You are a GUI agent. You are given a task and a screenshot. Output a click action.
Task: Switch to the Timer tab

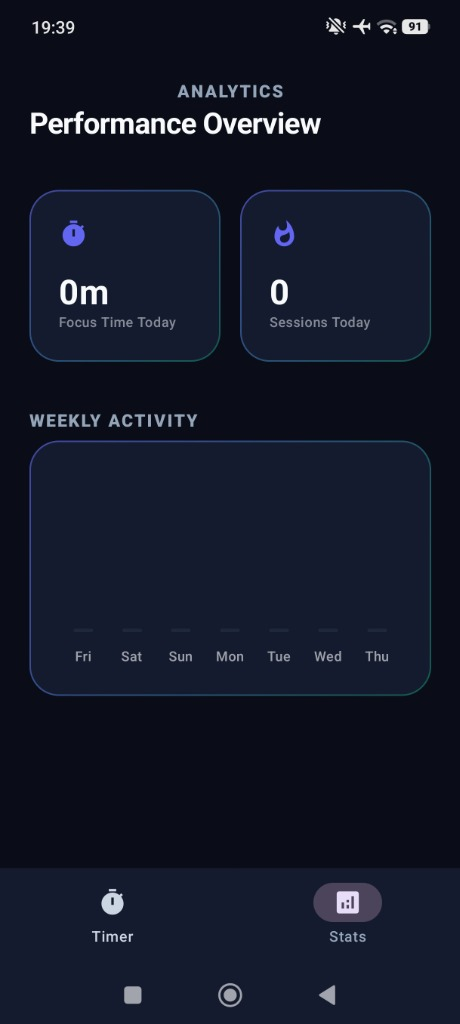pos(112,916)
